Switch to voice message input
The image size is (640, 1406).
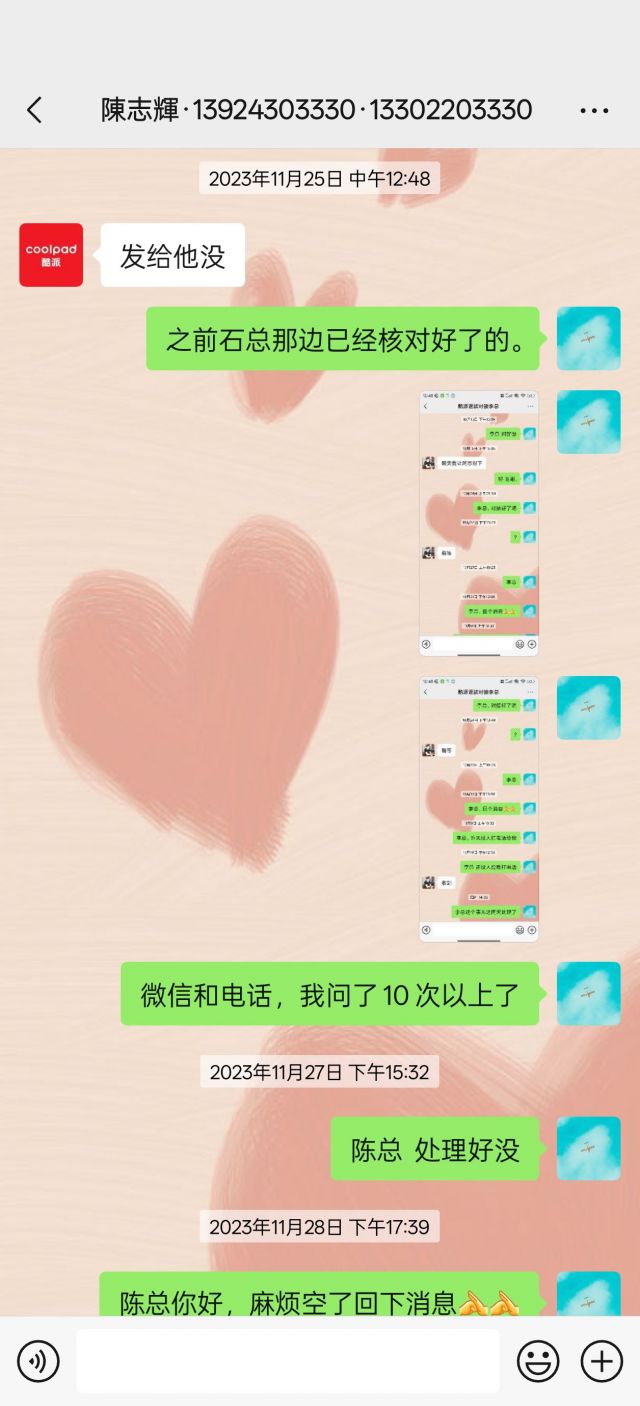[38, 1361]
